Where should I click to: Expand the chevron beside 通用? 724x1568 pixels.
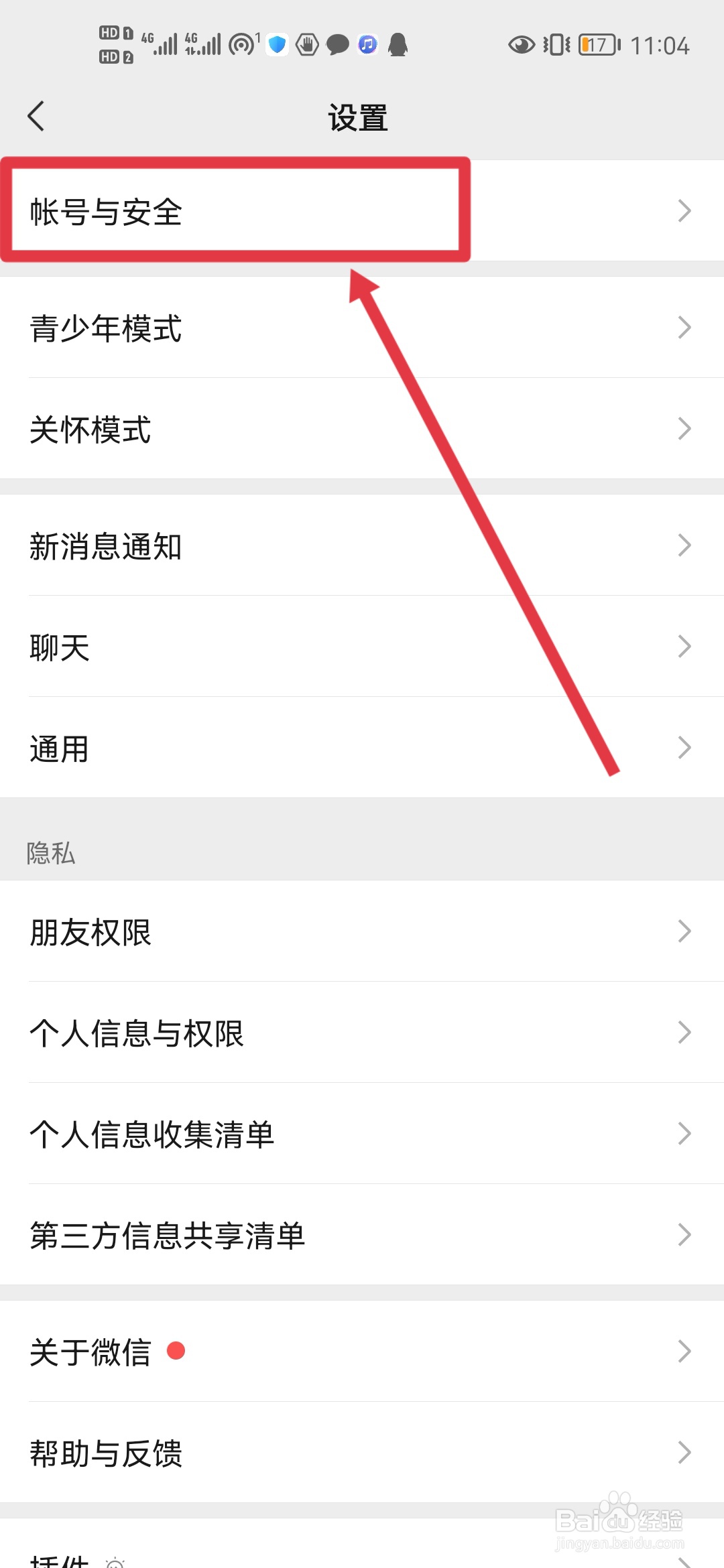click(684, 747)
